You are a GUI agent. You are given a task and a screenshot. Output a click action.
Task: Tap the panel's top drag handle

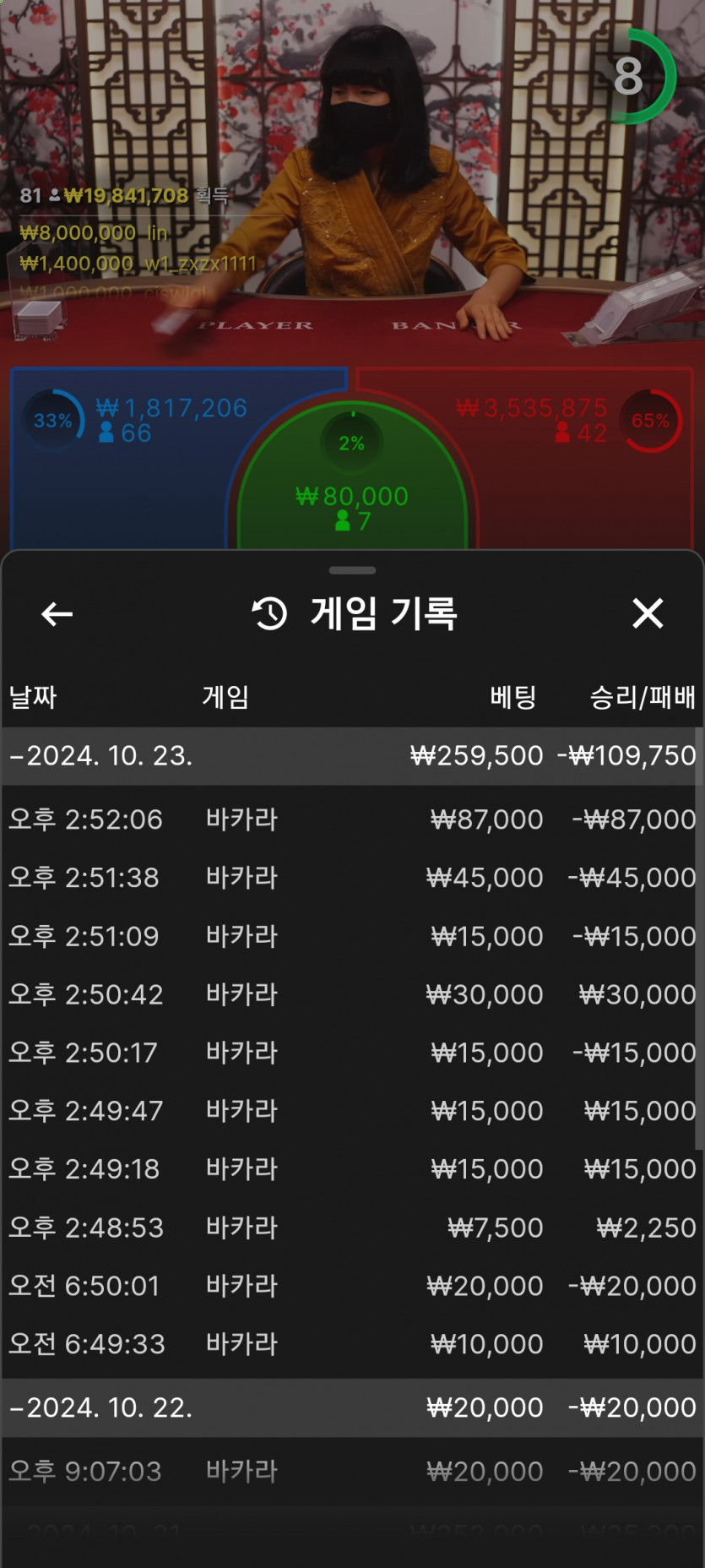[x=352, y=570]
